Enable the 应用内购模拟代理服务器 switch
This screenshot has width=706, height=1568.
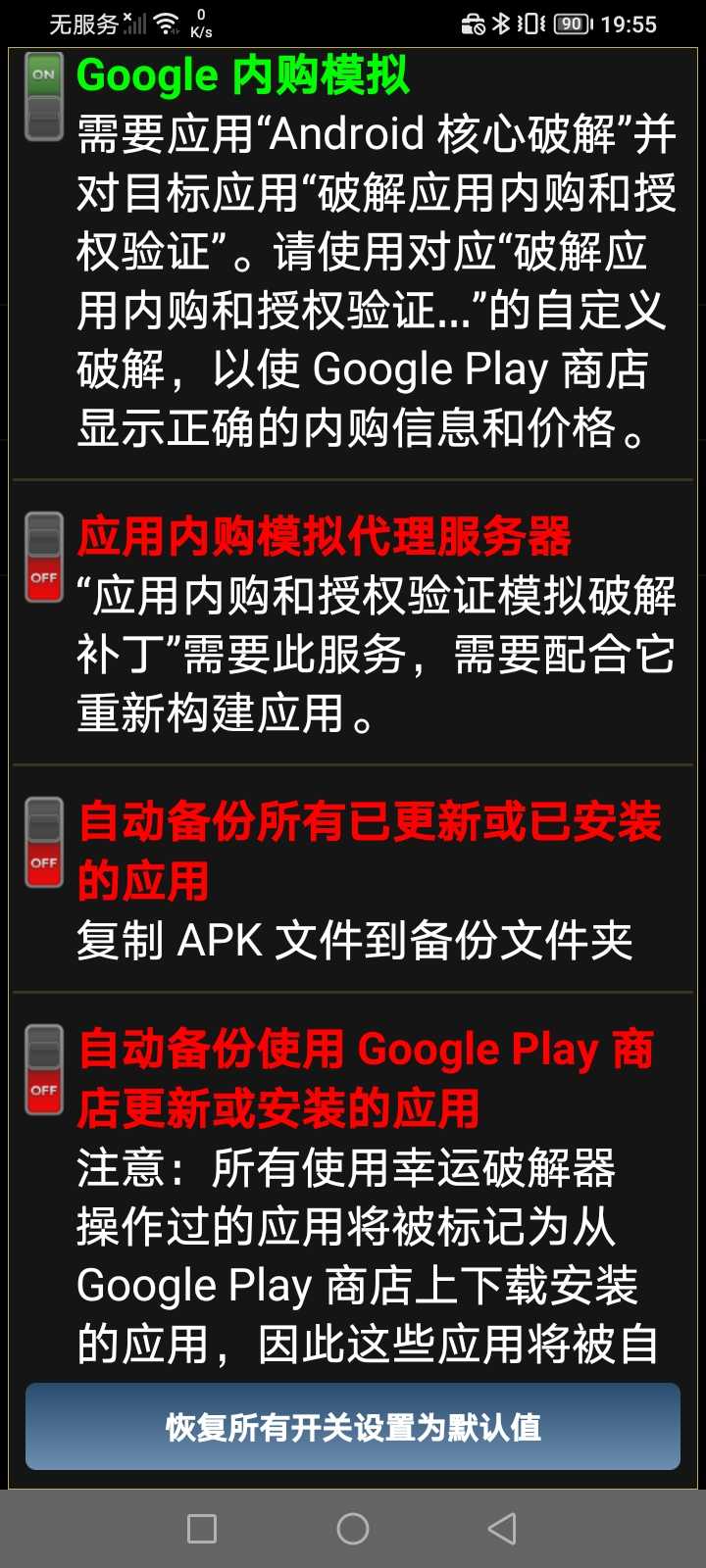pos(44,556)
